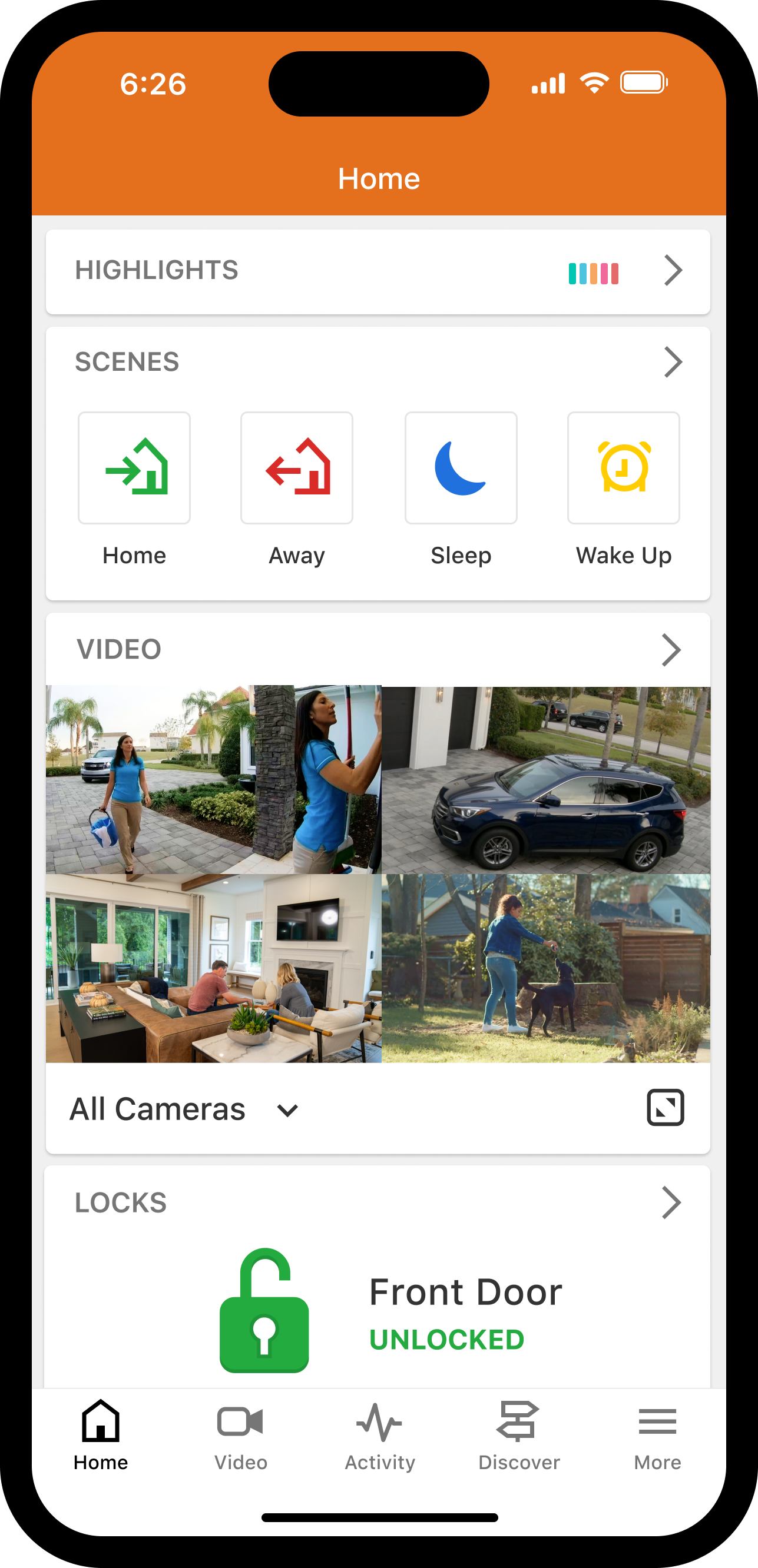Select the Home tab in bottom bar
The height and width of the screenshot is (1568, 758).
click(101, 1436)
